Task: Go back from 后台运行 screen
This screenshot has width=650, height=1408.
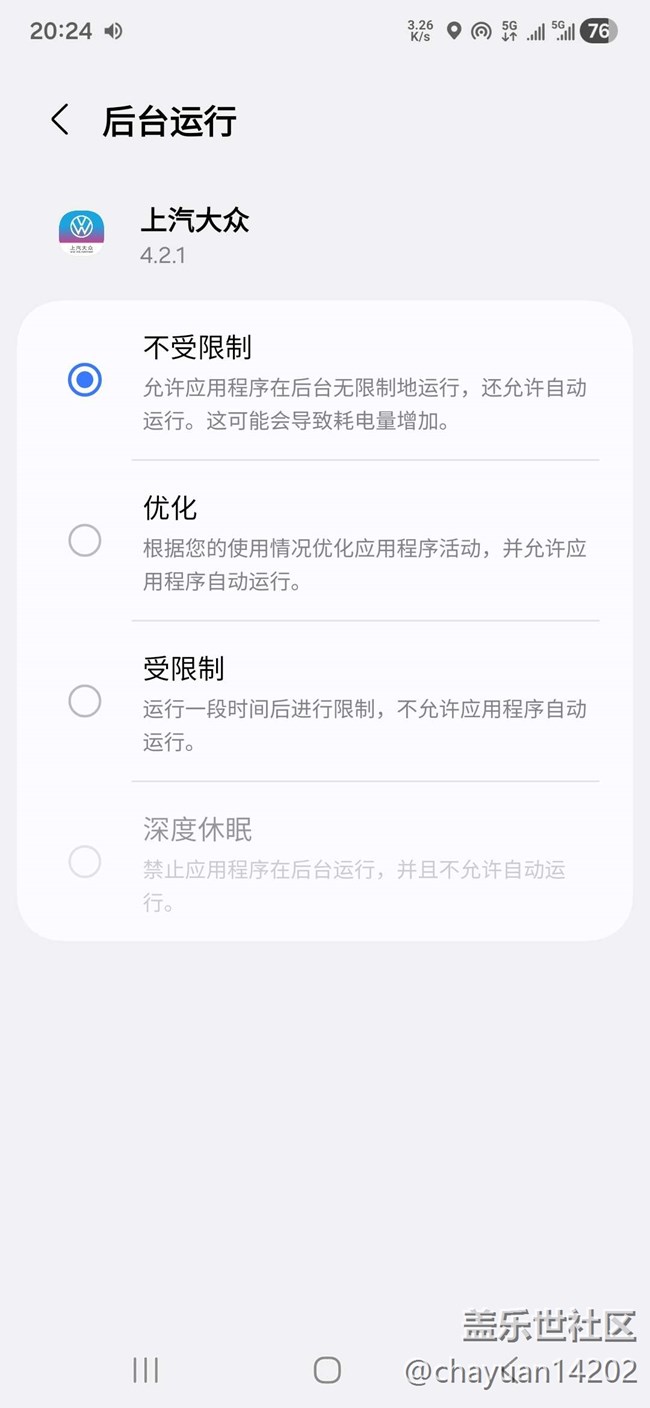Action: coord(60,121)
